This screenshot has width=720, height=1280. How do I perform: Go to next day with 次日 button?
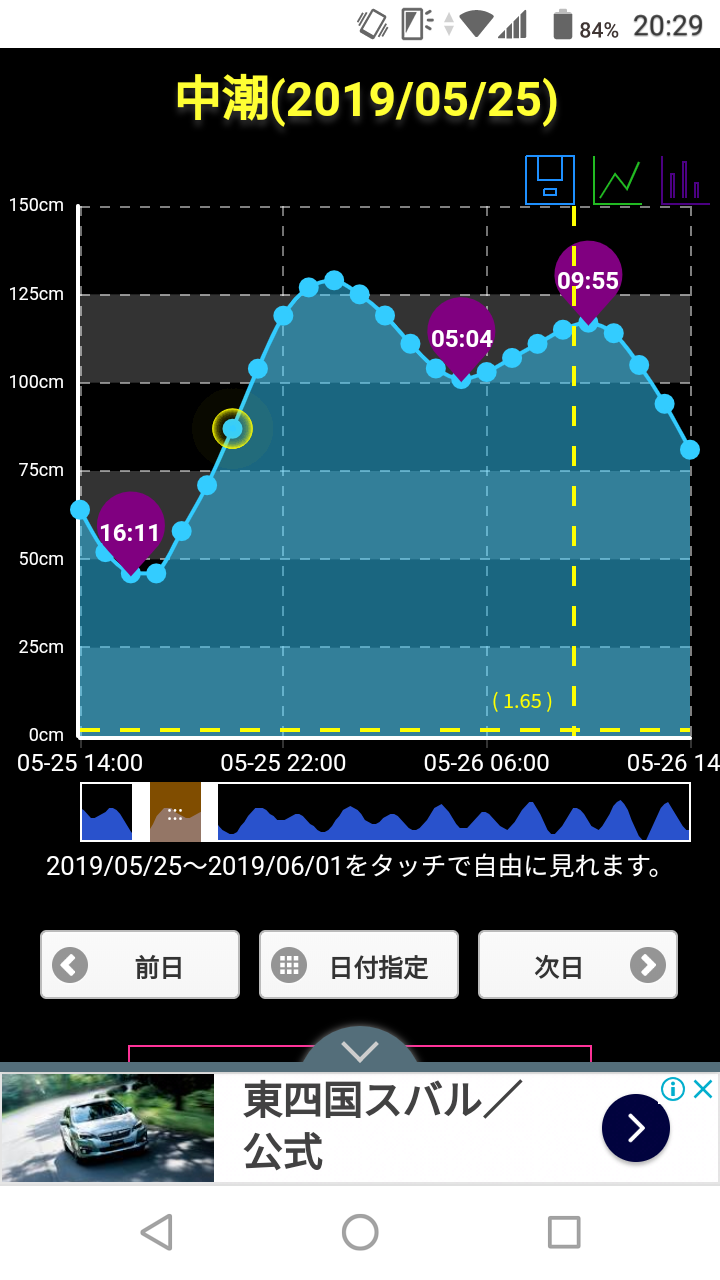578,965
